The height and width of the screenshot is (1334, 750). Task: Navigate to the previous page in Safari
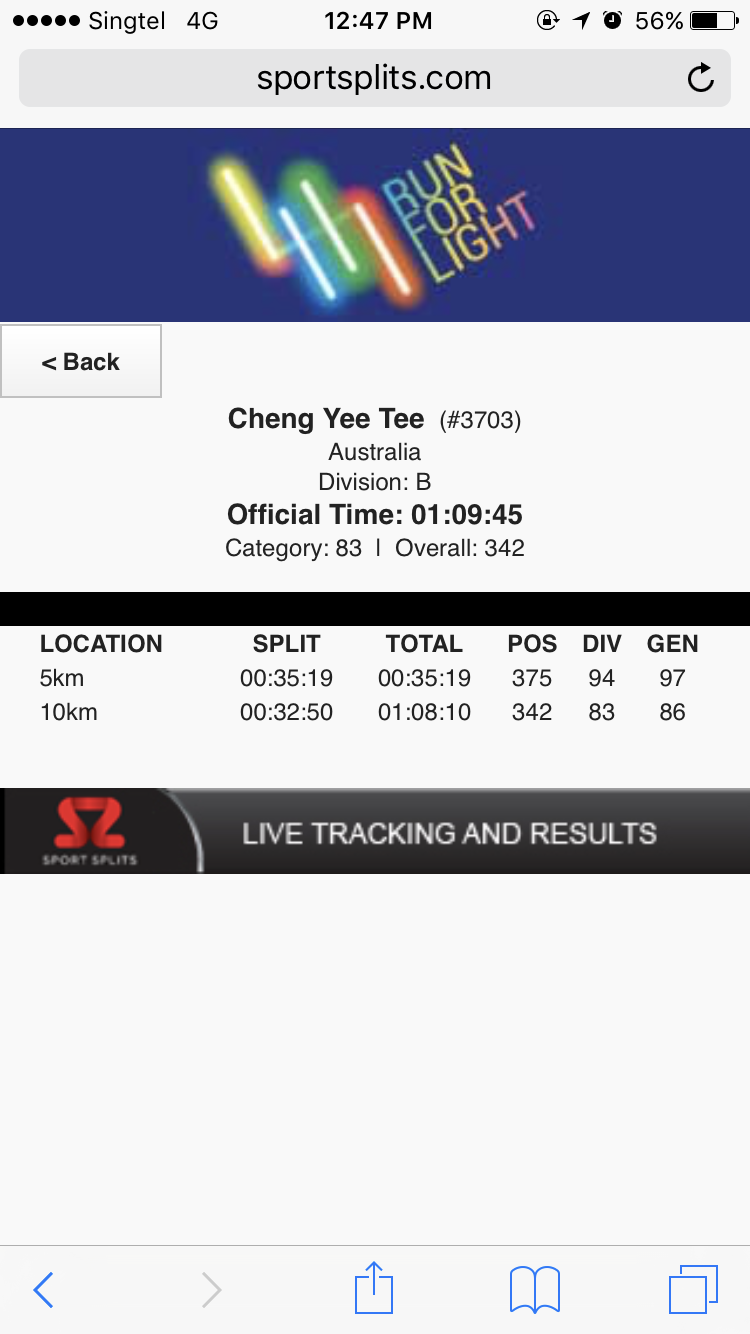tap(43, 1290)
